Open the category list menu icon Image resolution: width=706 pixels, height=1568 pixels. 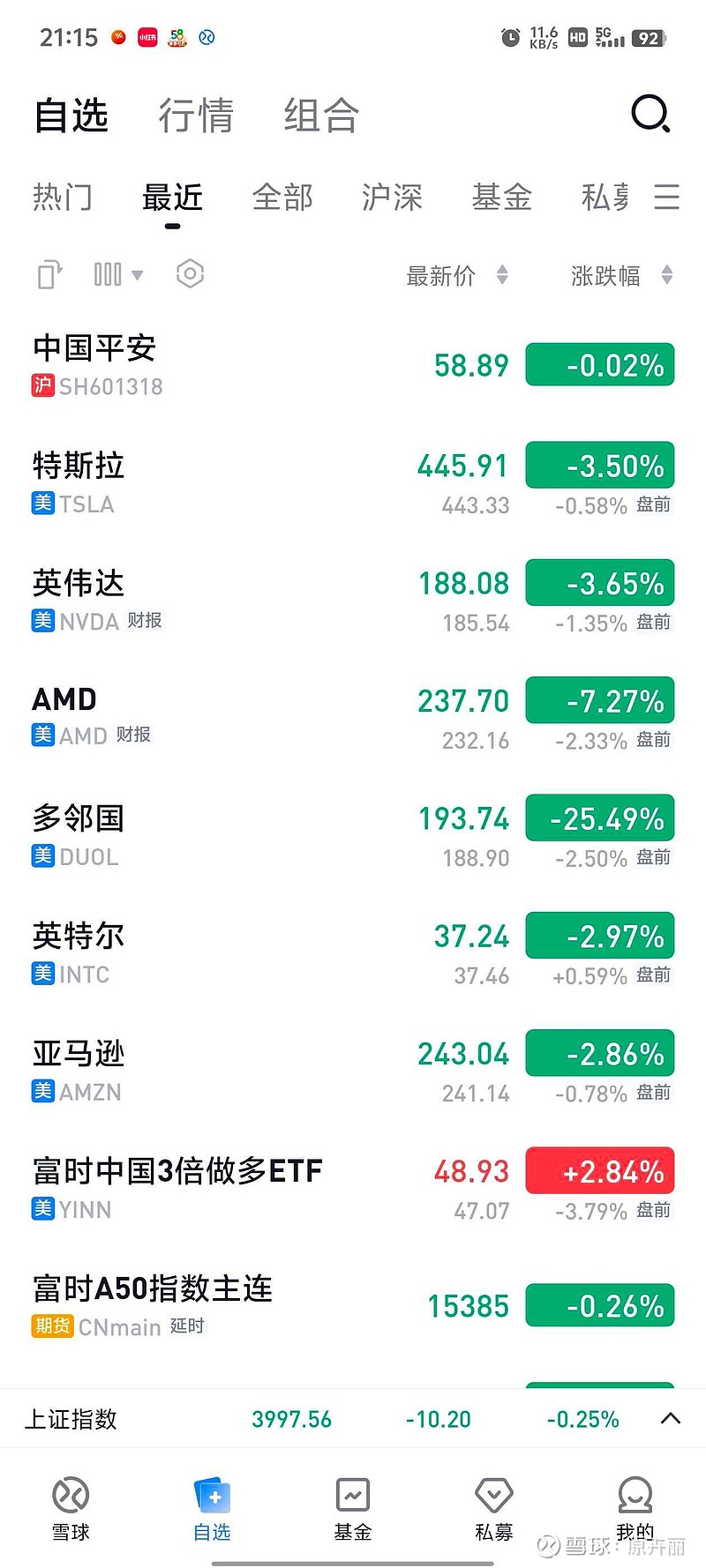[x=666, y=197]
